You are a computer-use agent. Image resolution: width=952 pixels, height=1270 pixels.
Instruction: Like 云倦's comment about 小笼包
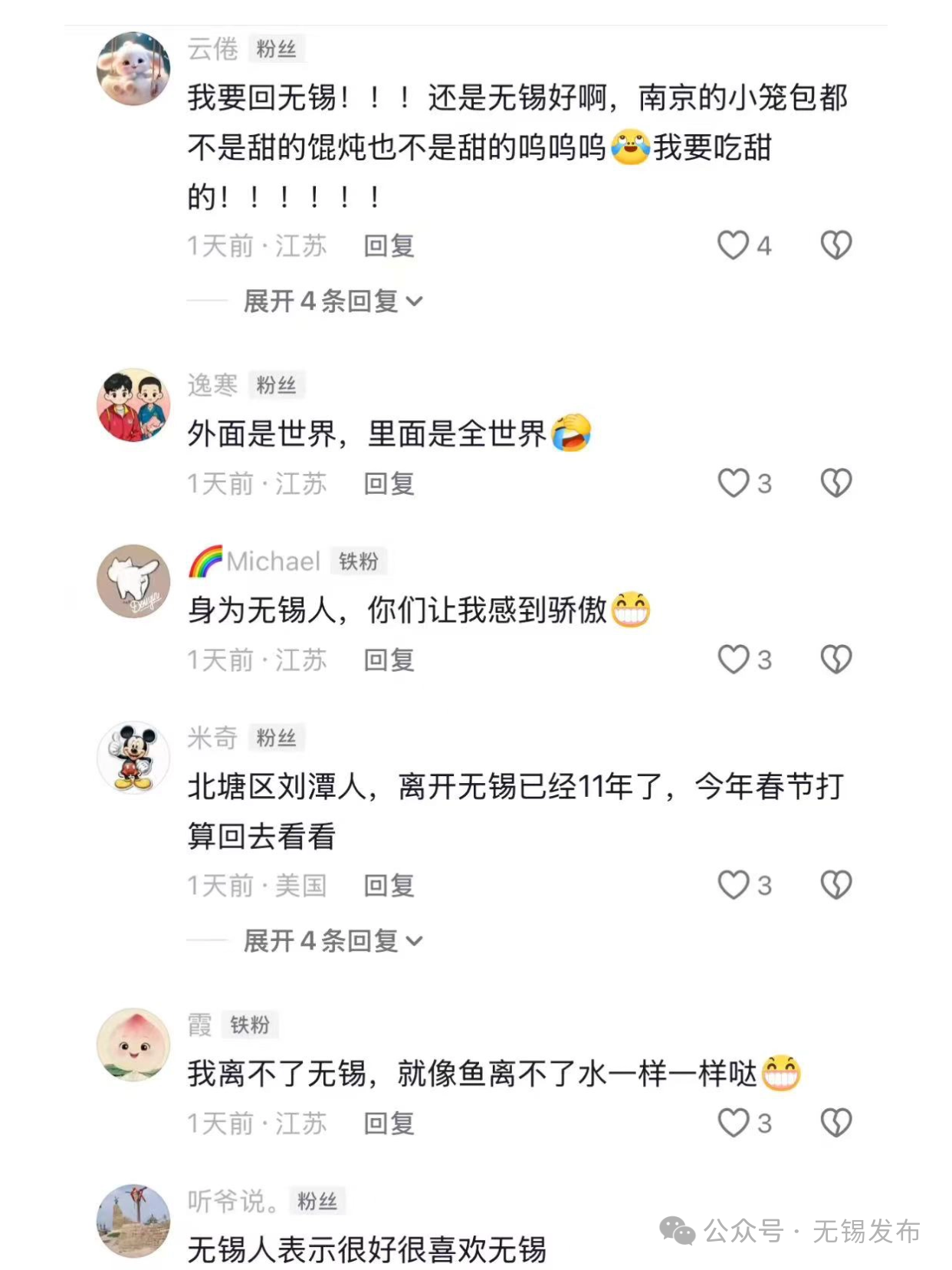(733, 245)
